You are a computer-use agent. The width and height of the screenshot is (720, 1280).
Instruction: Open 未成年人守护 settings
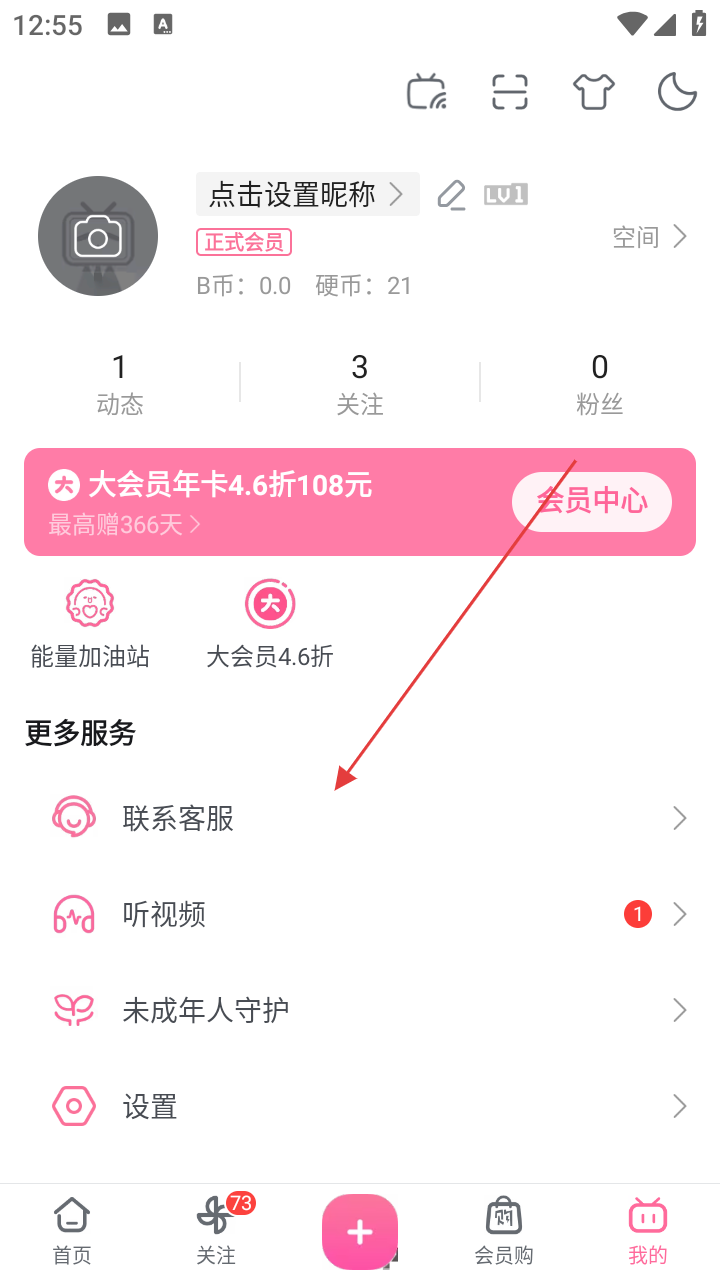click(x=360, y=1010)
